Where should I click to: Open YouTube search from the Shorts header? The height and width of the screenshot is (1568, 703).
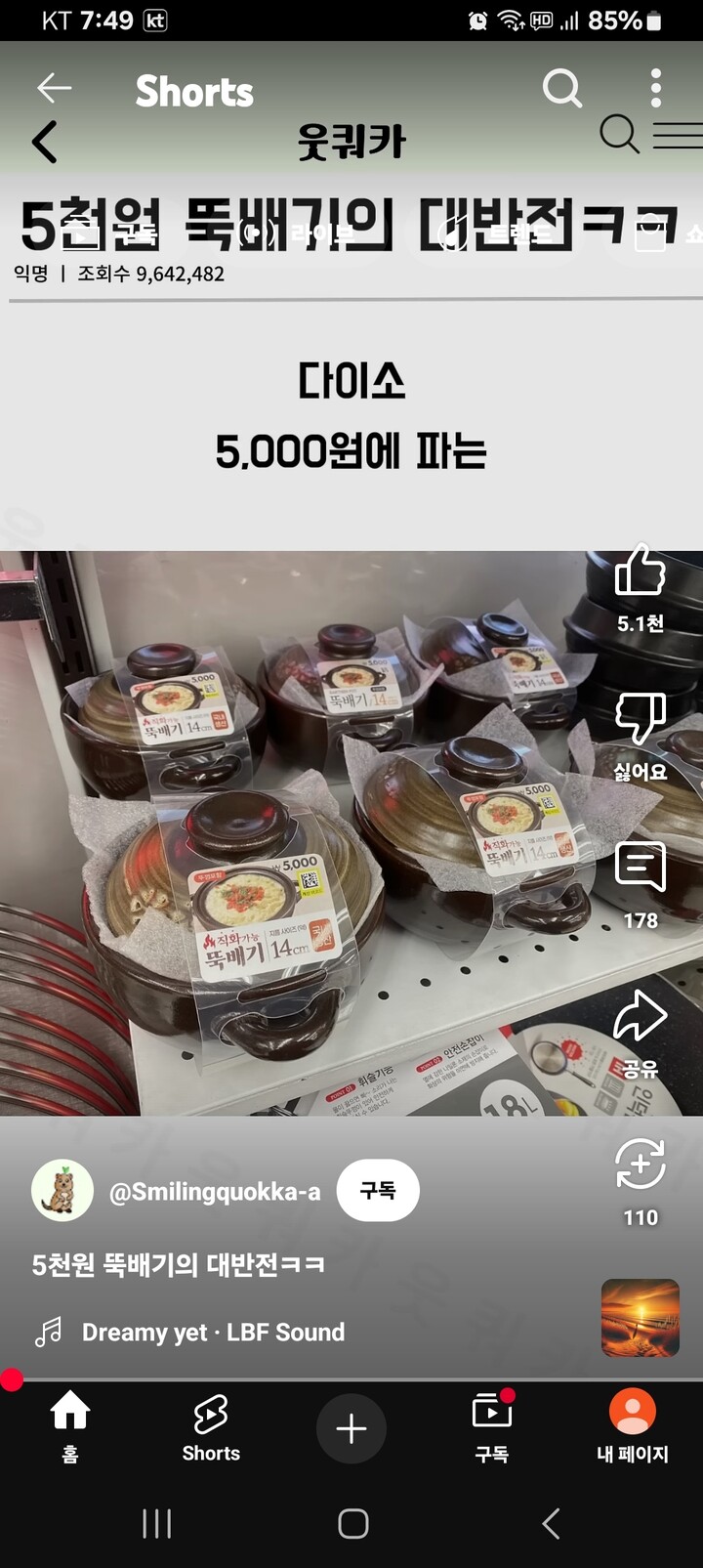tap(562, 88)
